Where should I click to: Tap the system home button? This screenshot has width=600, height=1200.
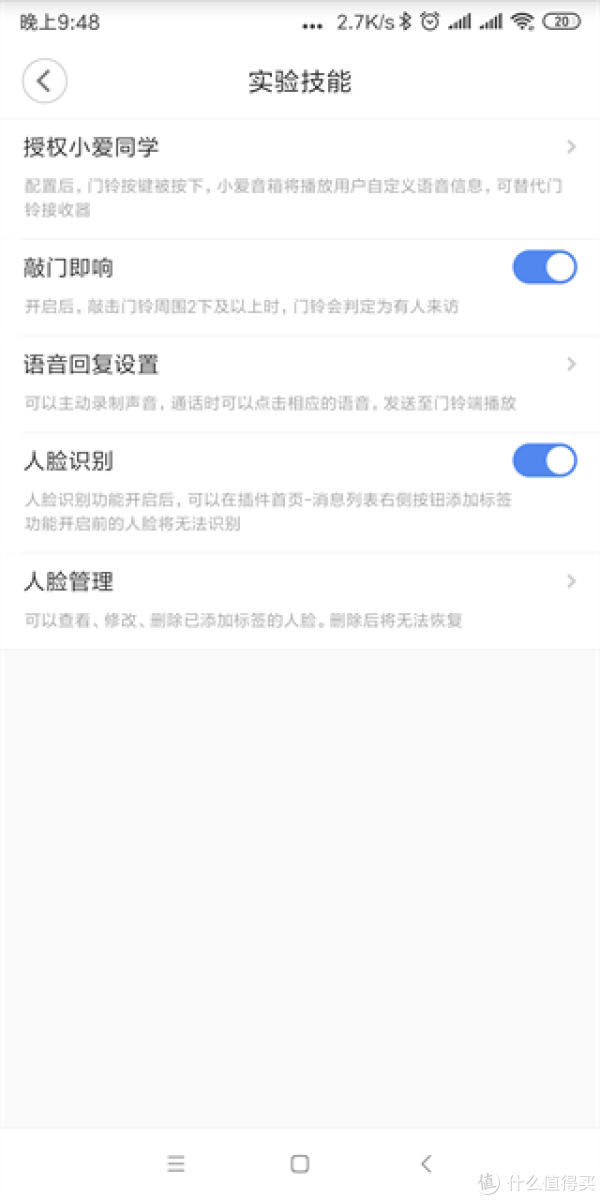299,1163
